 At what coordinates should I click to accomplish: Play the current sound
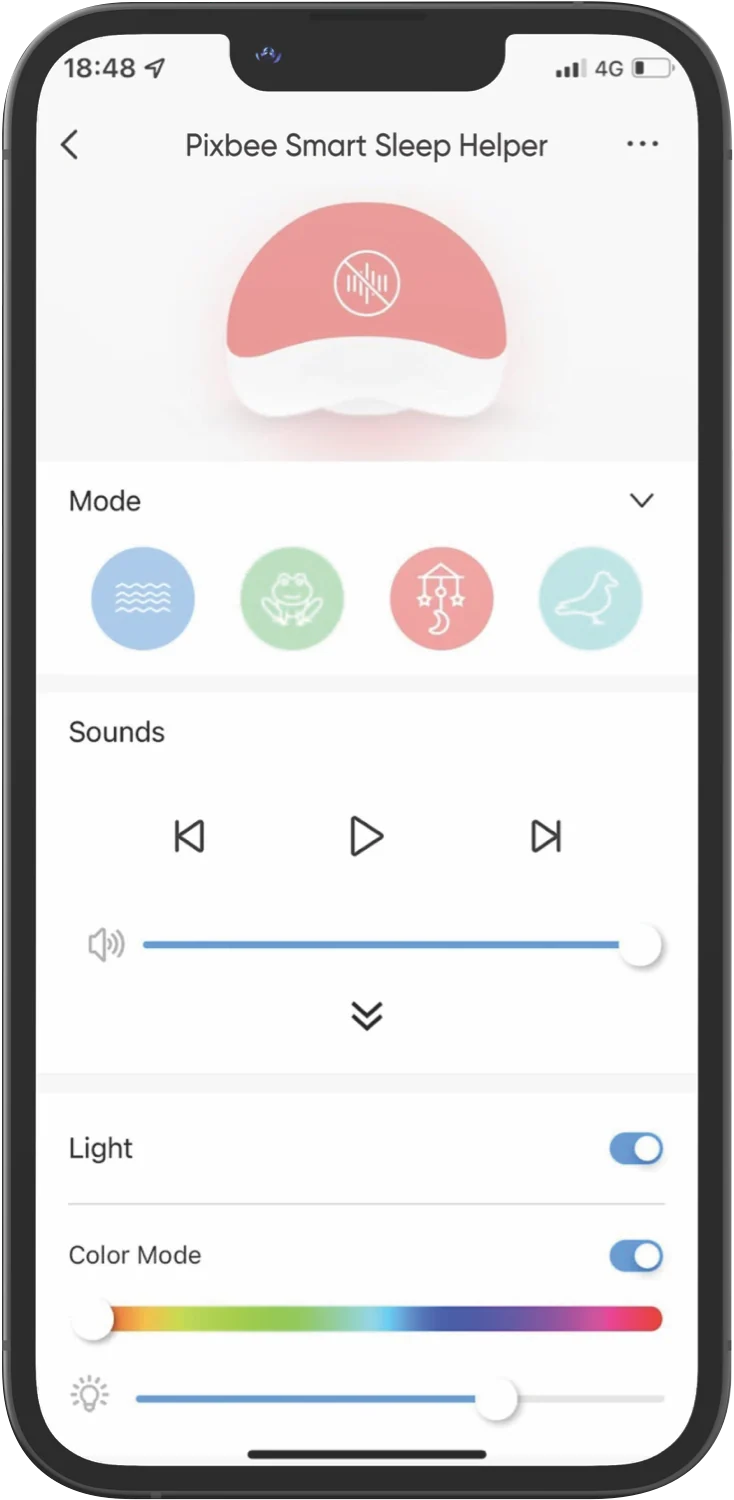(x=366, y=836)
